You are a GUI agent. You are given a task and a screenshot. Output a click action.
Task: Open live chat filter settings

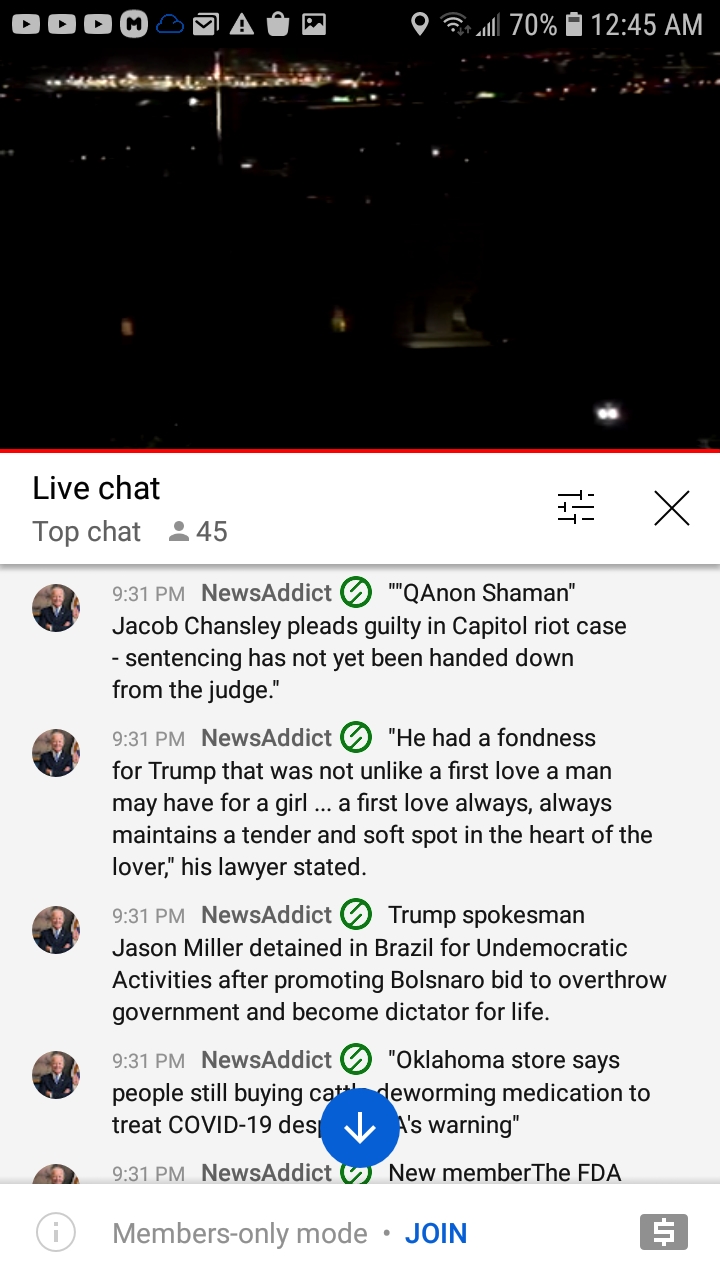click(x=576, y=508)
